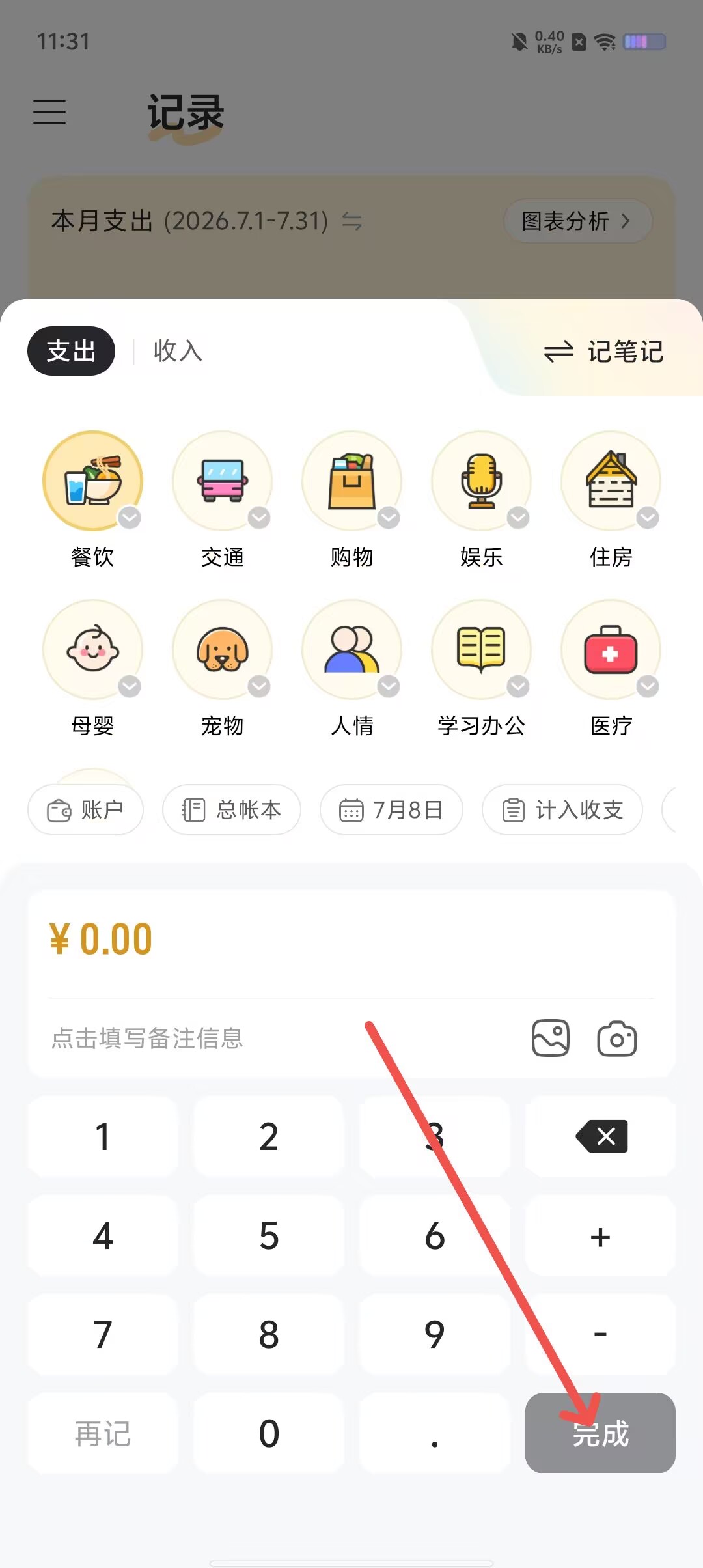703x1568 pixels.
Task: Enter digit 5 on the keypad
Action: pos(269,1235)
